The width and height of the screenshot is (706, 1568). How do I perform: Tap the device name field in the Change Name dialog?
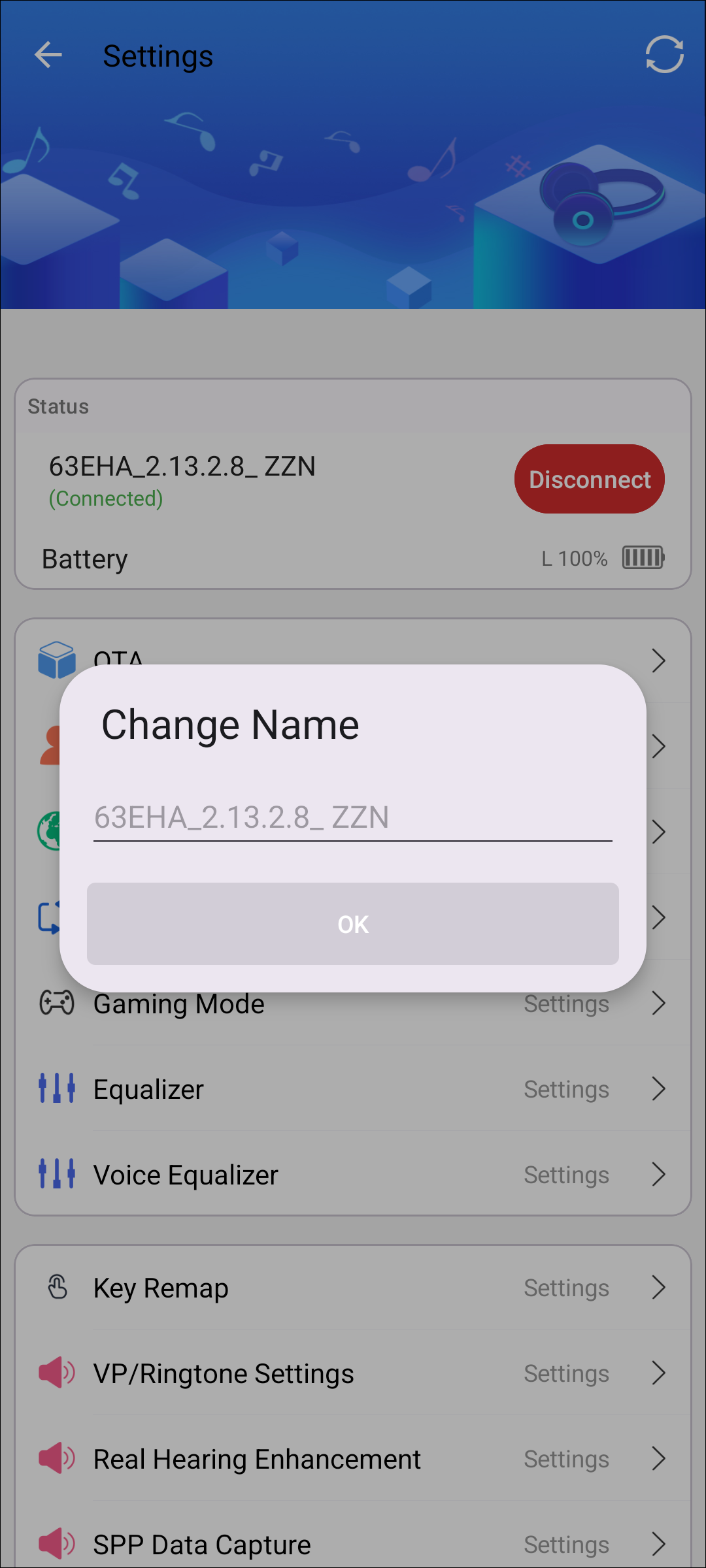pyautogui.click(x=353, y=817)
